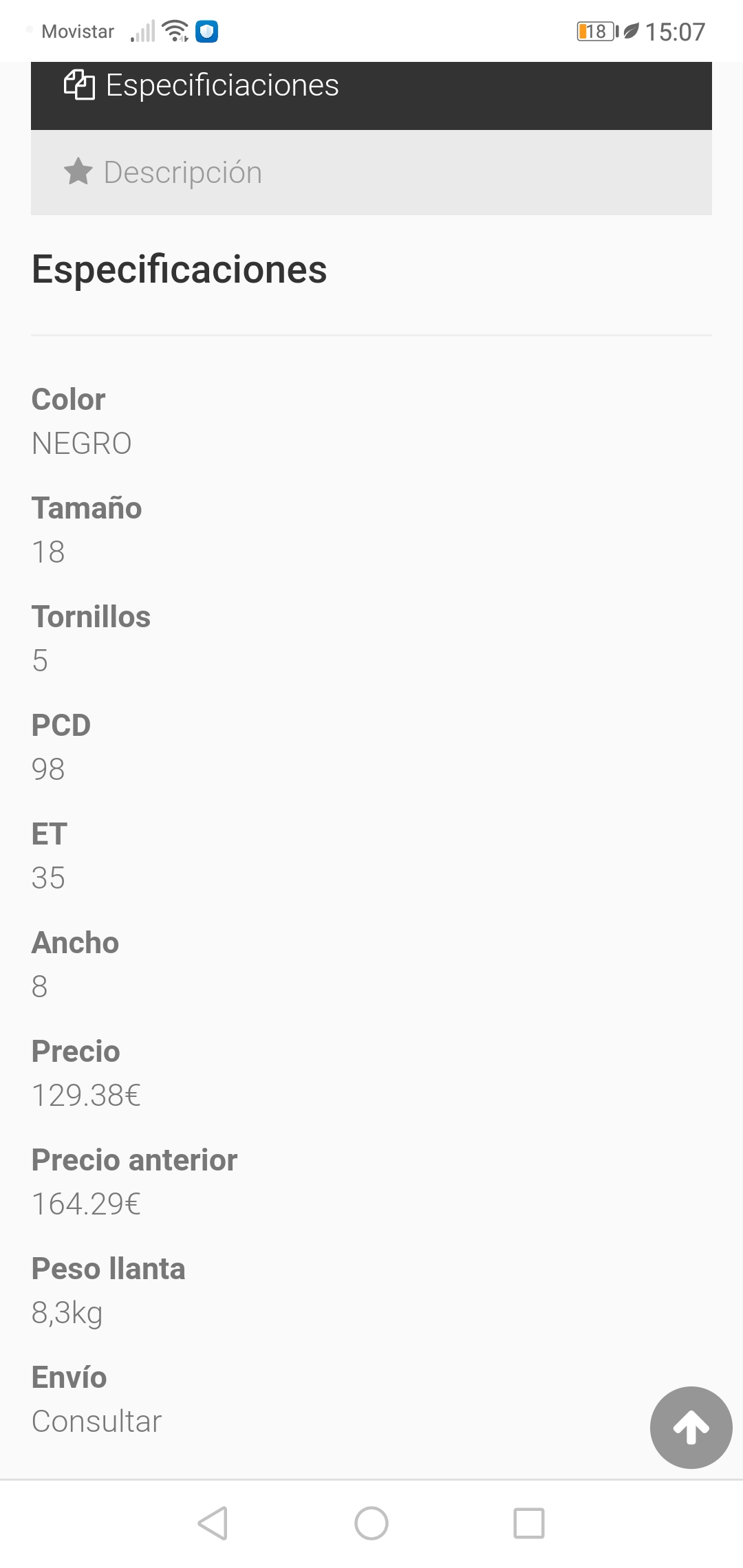743x1568 pixels.
Task: Tap the scroll-to-top arrow button
Action: (690, 1428)
